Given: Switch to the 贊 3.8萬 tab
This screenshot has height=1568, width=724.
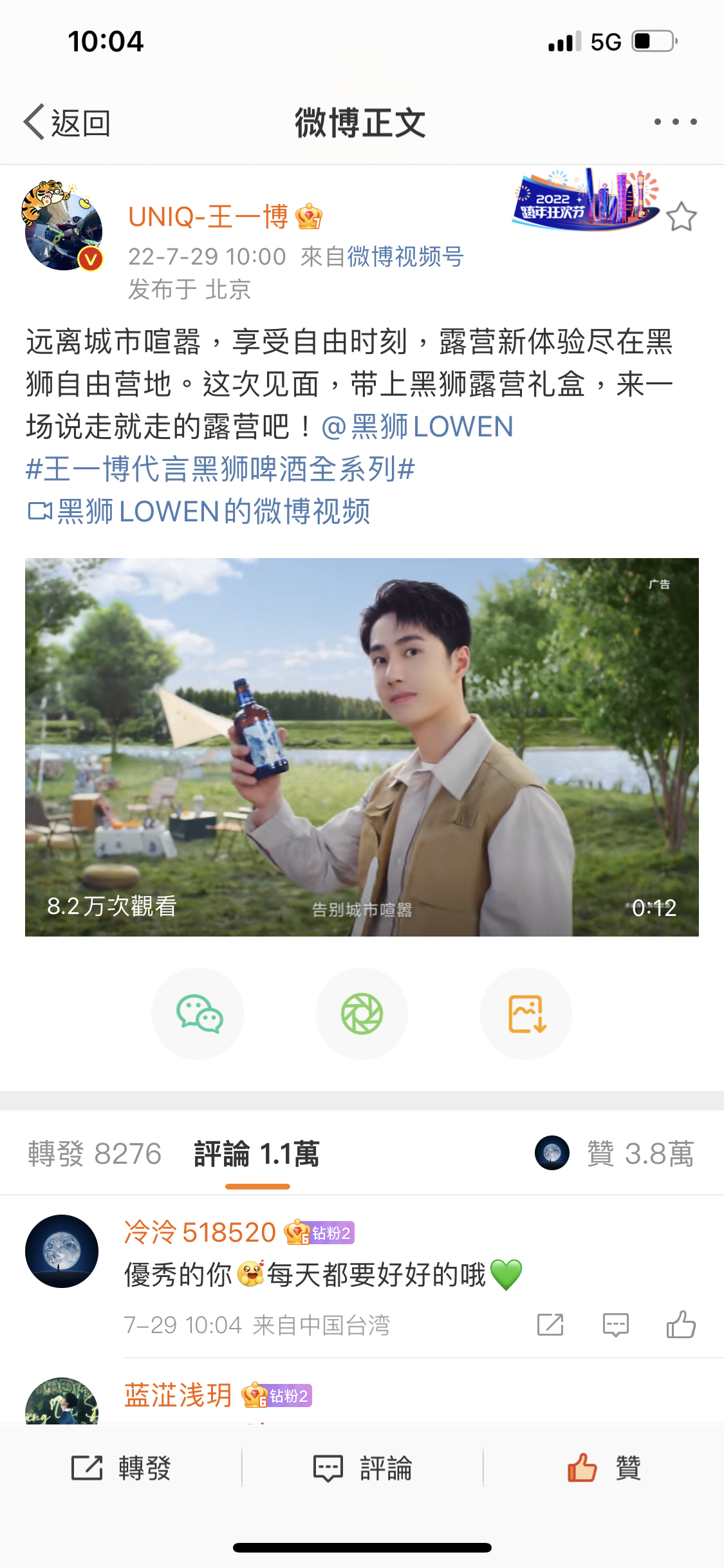Looking at the screenshot, I should pos(639,1153).
